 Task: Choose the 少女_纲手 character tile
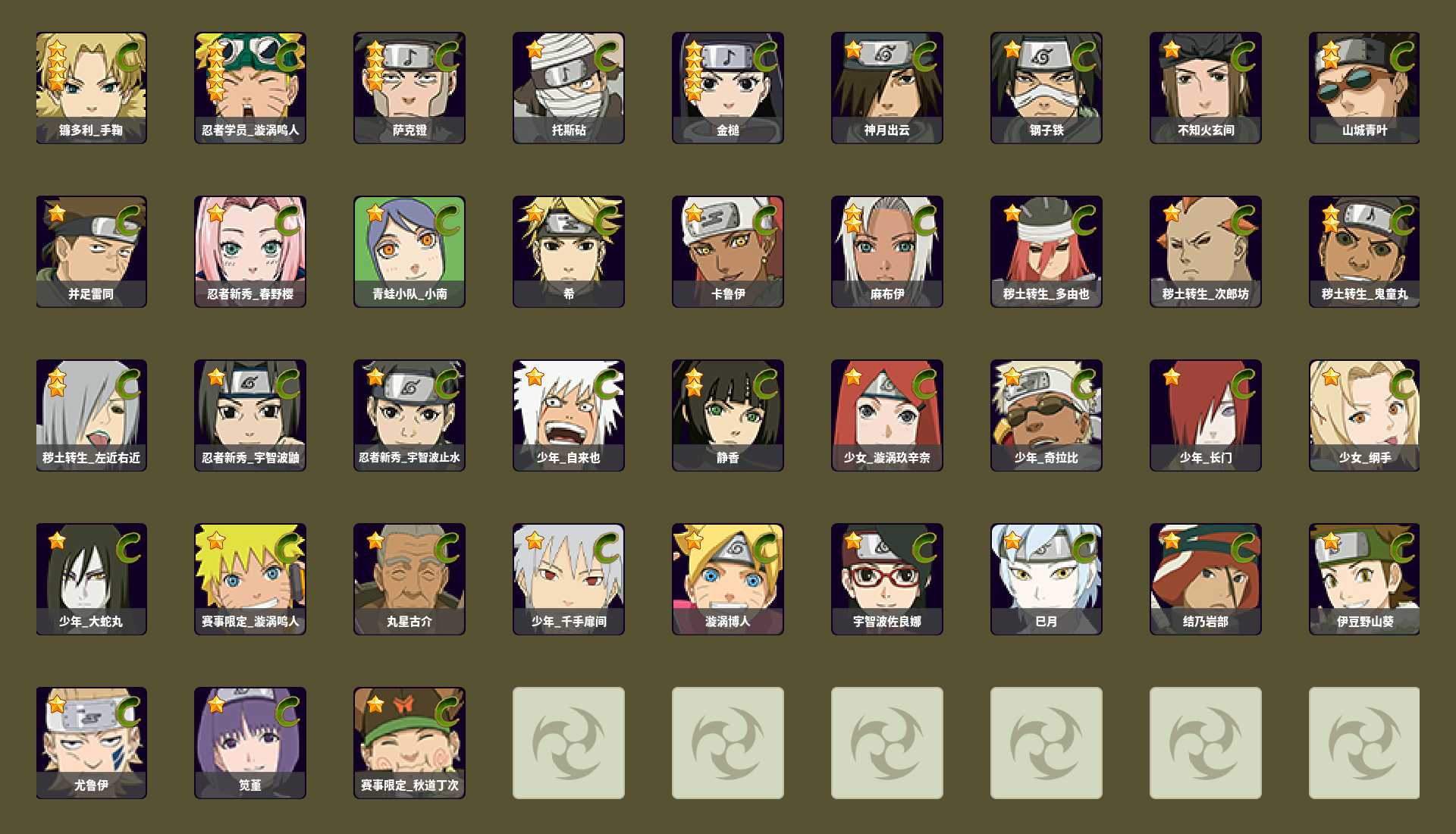1364,415
